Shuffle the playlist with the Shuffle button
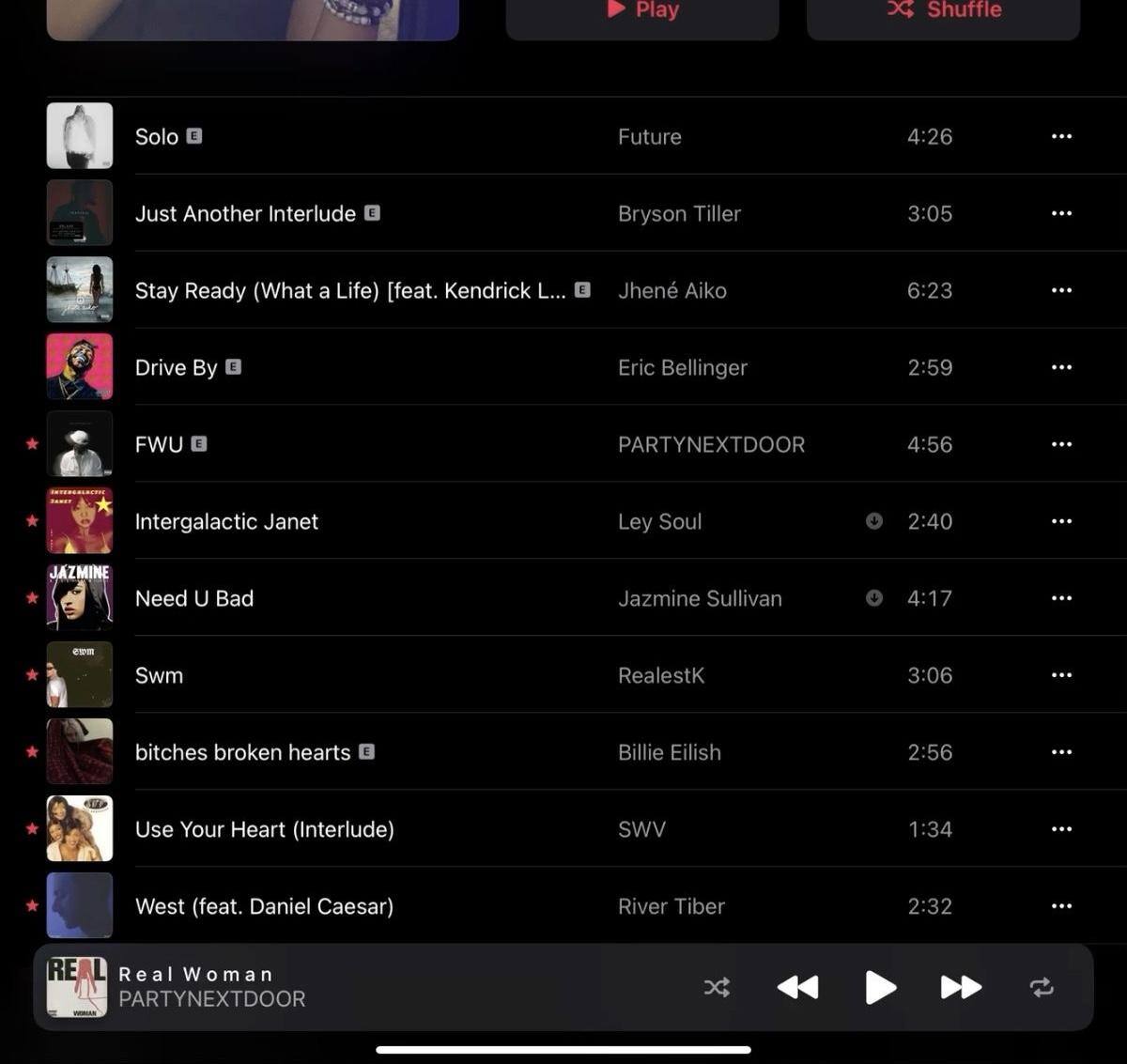1127x1064 pixels. 943,11
